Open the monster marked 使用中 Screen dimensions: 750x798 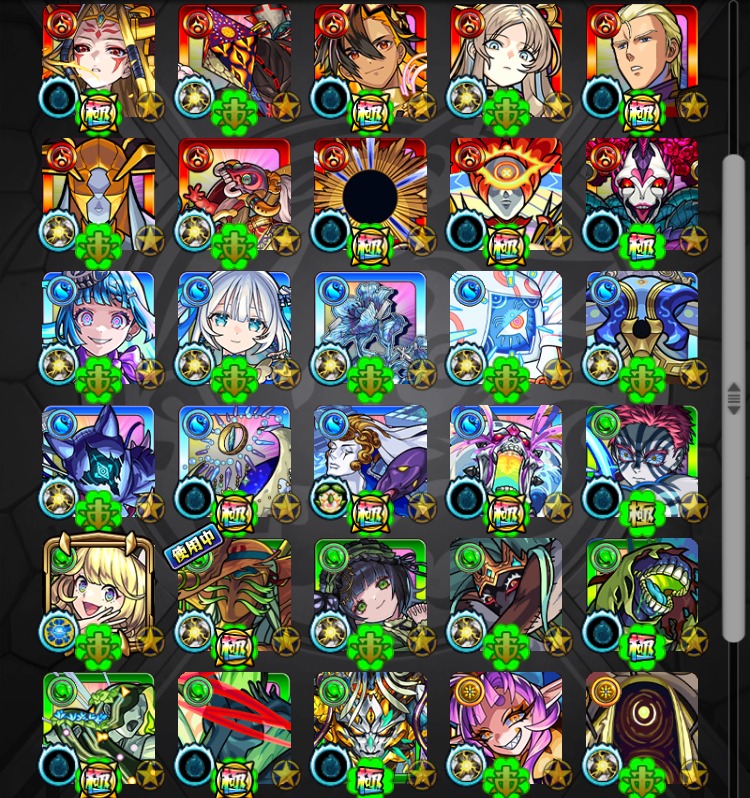234,594
